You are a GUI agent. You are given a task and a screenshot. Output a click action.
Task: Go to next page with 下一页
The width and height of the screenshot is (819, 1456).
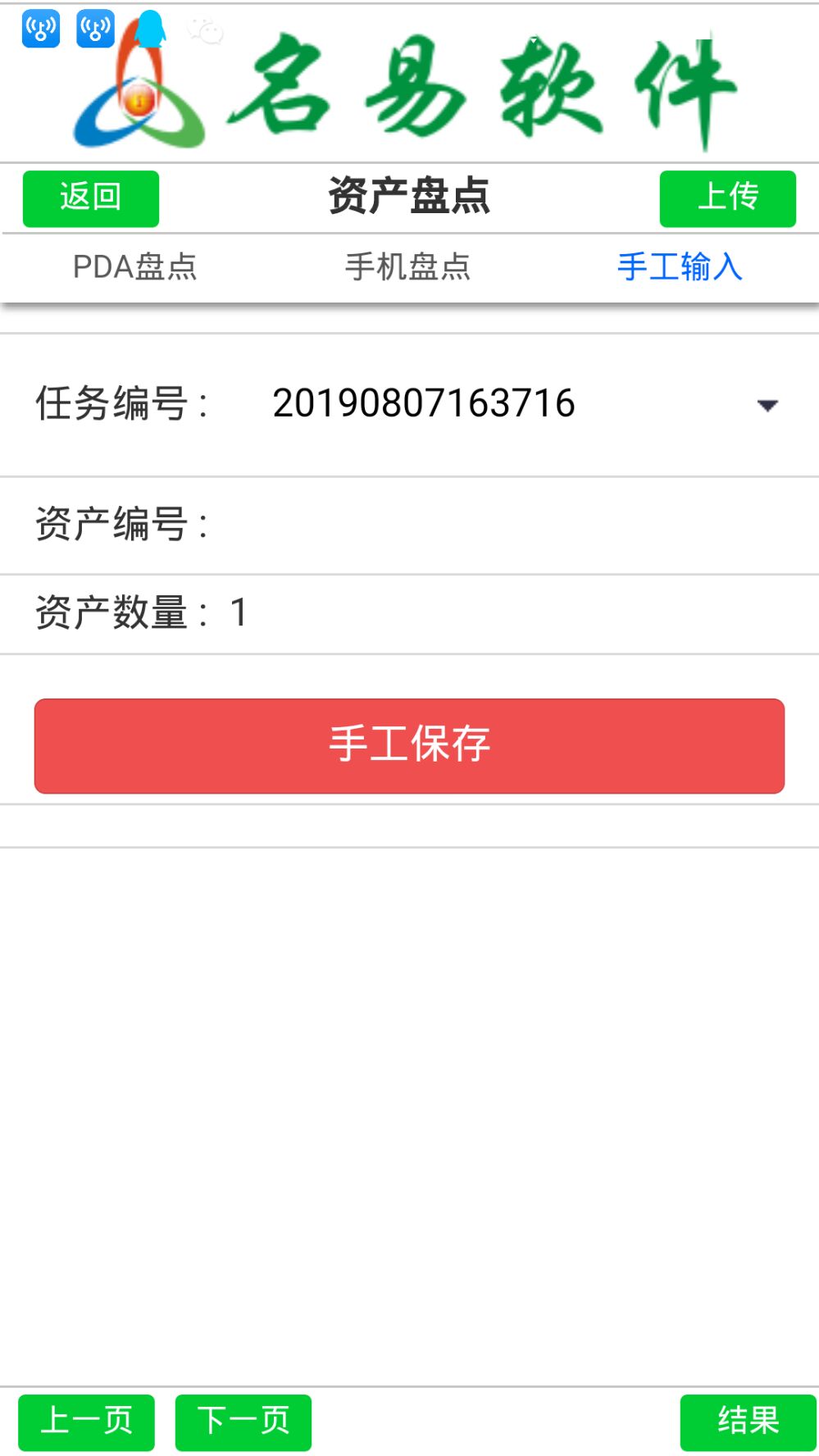(243, 1422)
